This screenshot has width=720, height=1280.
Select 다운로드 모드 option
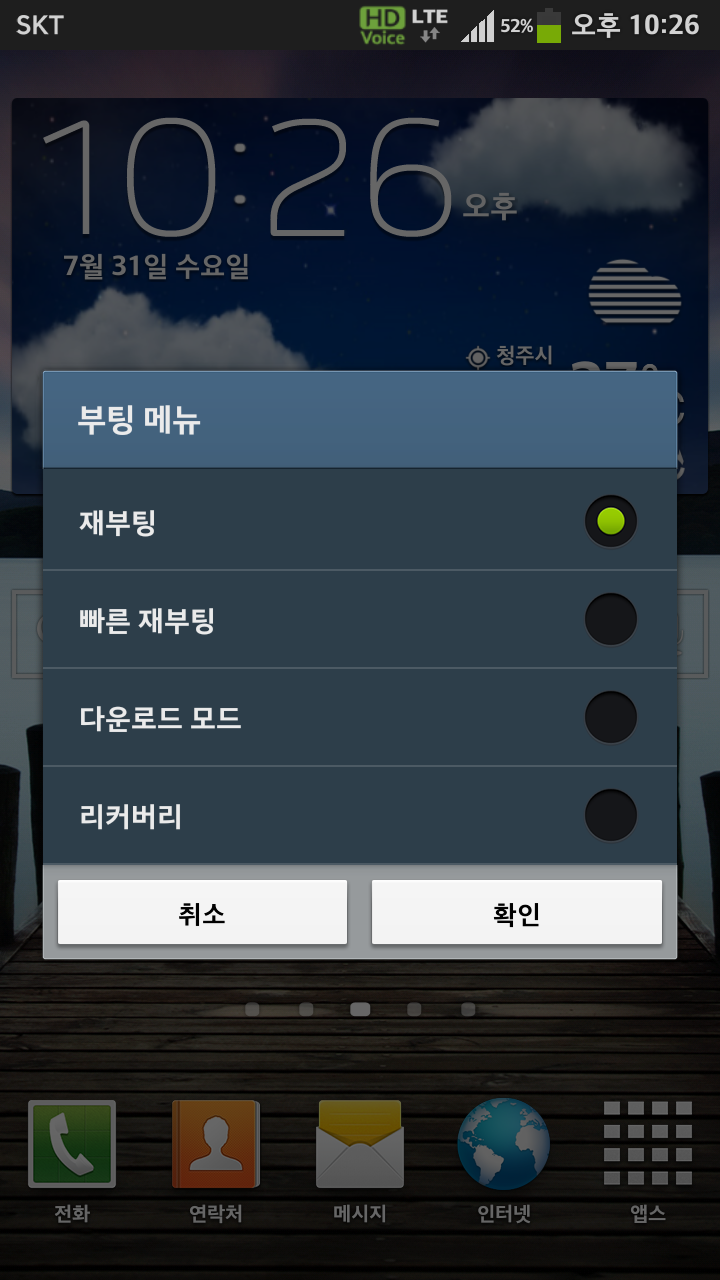pos(610,717)
